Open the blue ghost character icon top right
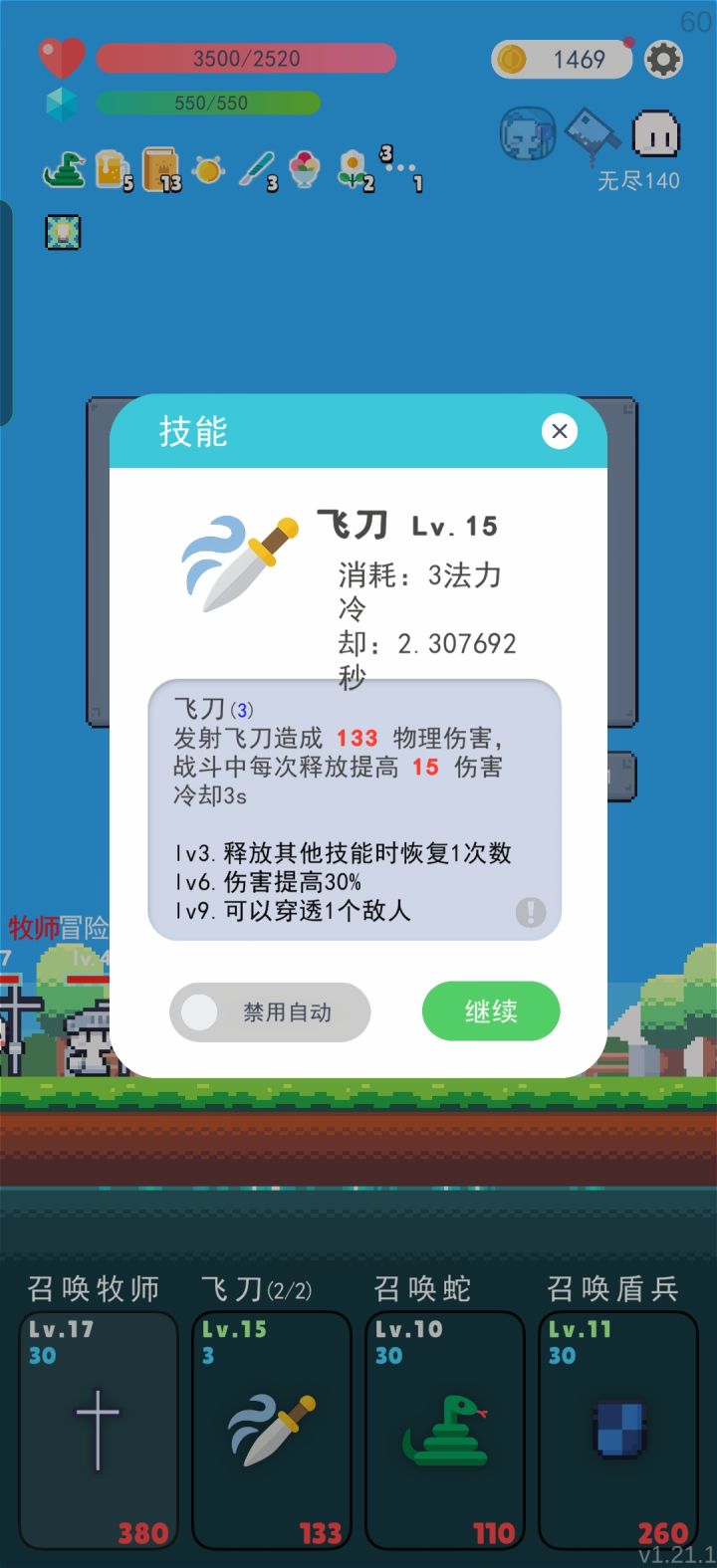Viewport: 717px width, 1568px height. coord(527,133)
